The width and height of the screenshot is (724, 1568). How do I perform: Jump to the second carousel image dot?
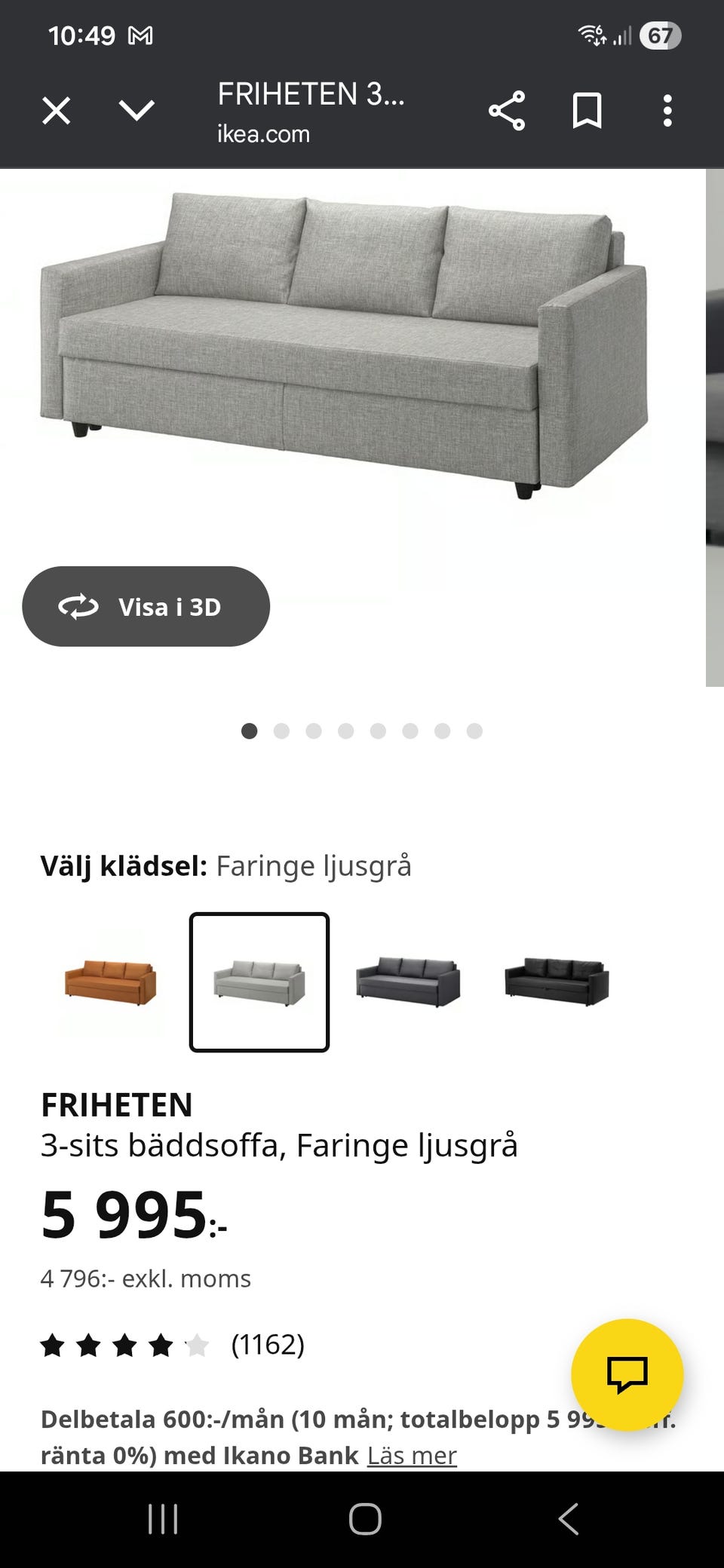[x=281, y=730]
